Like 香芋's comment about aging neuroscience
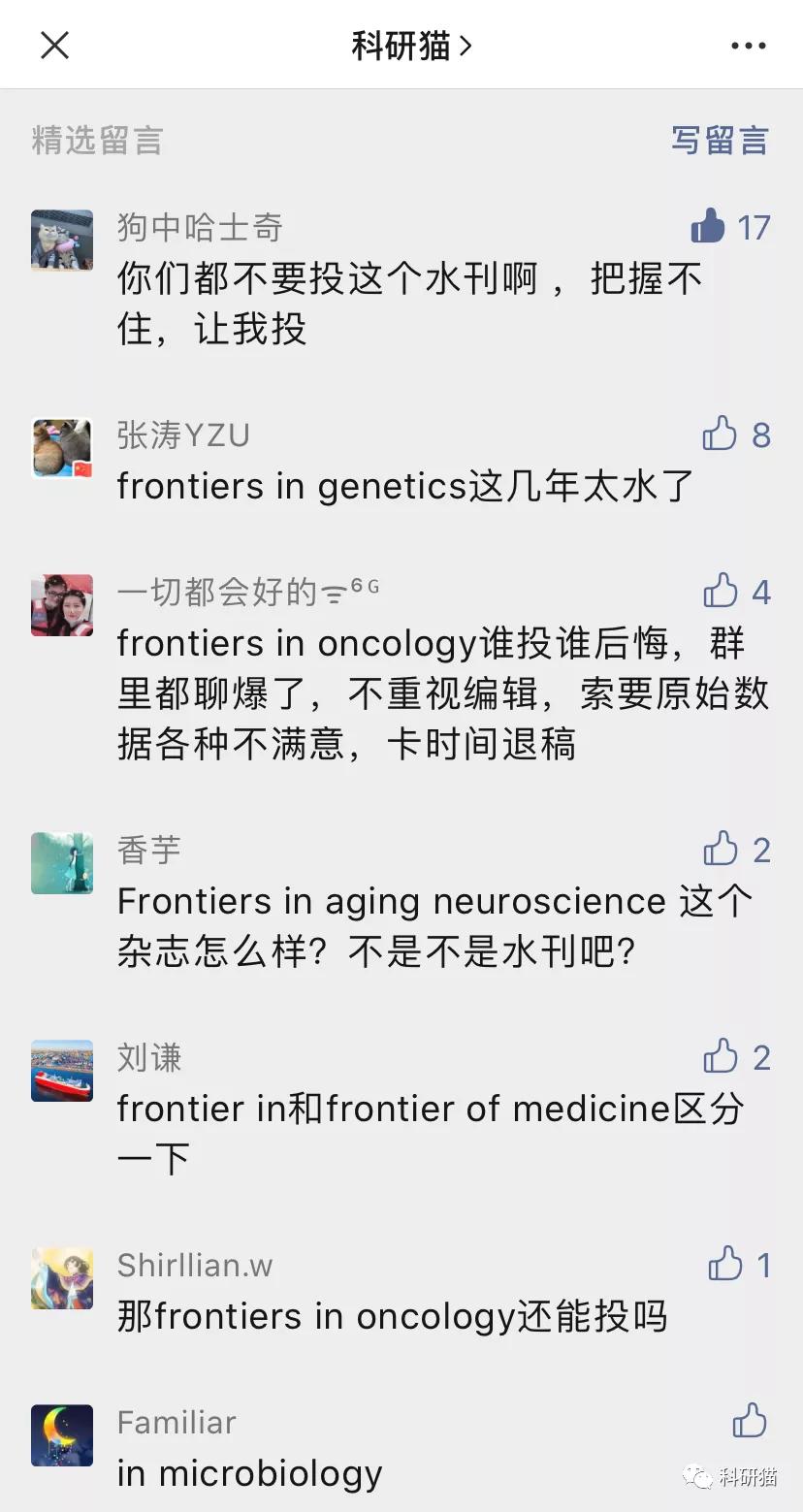 721,850
